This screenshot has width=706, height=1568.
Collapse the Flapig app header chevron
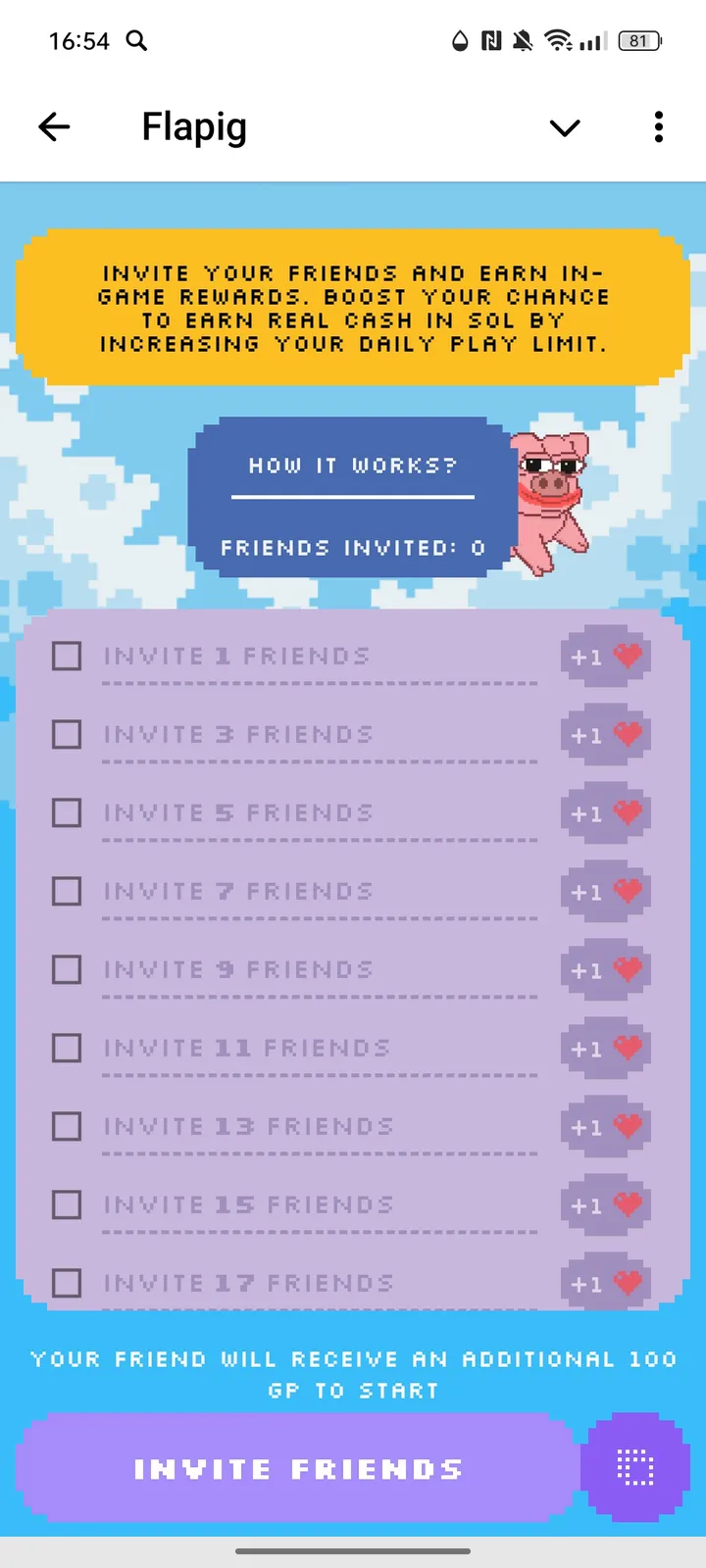565,127
